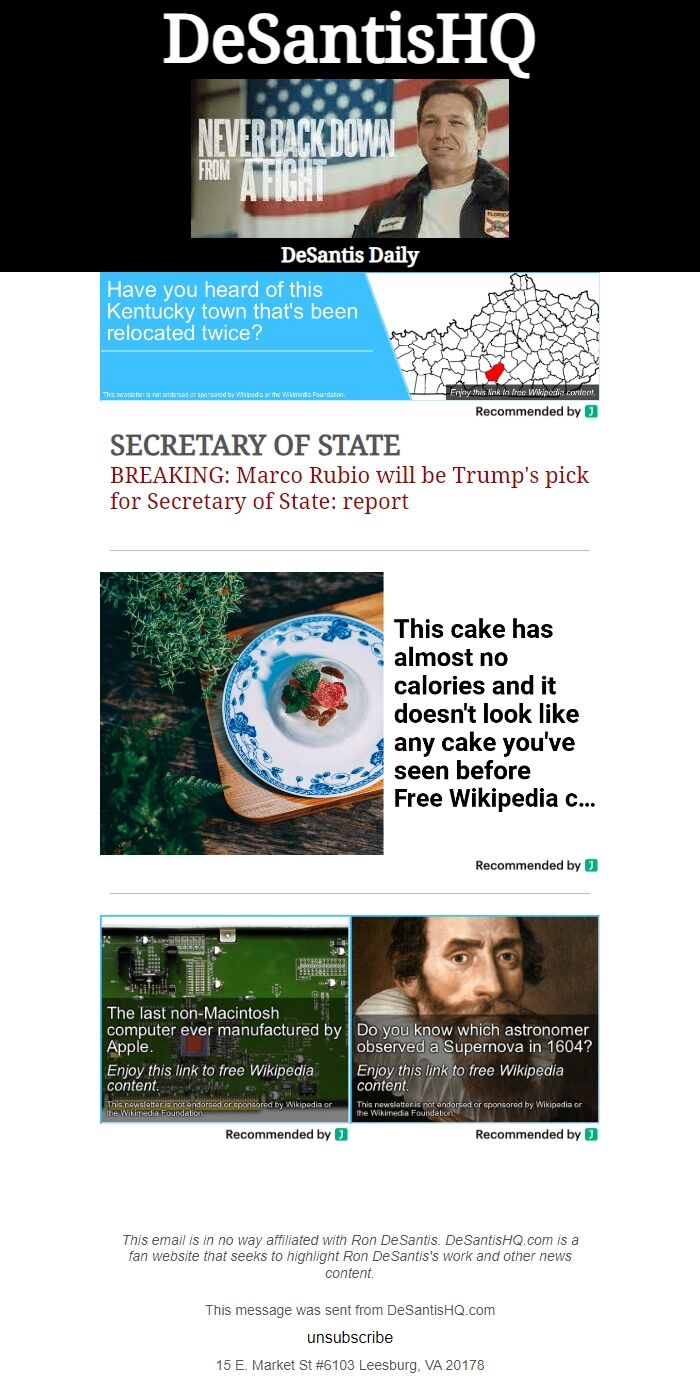
Task: Open the 1604 Supernova astronomer card
Action: (x=475, y=1019)
